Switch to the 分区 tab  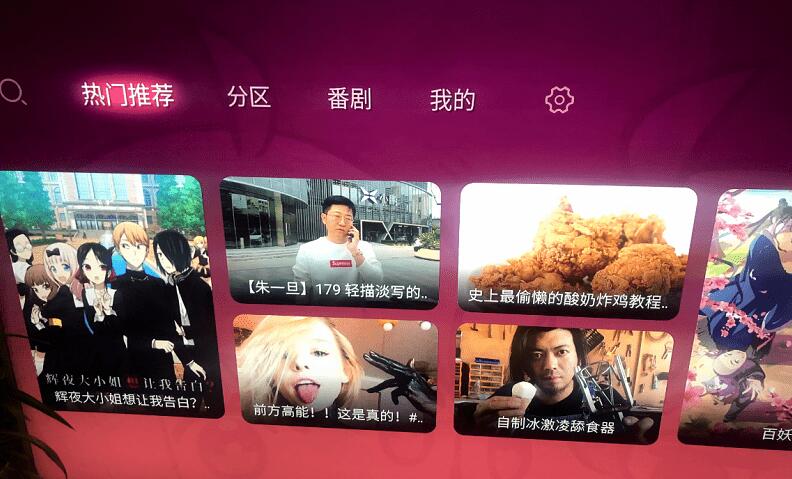point(249,97)
